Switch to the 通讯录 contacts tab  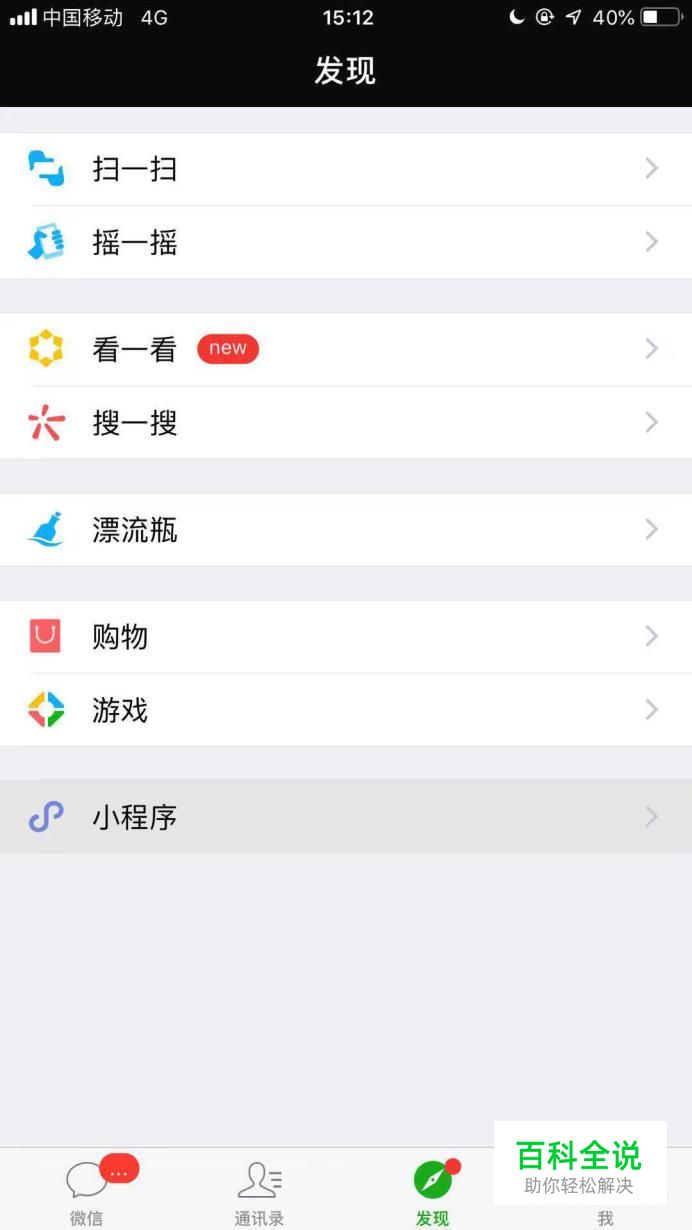tap(259, 1192)
